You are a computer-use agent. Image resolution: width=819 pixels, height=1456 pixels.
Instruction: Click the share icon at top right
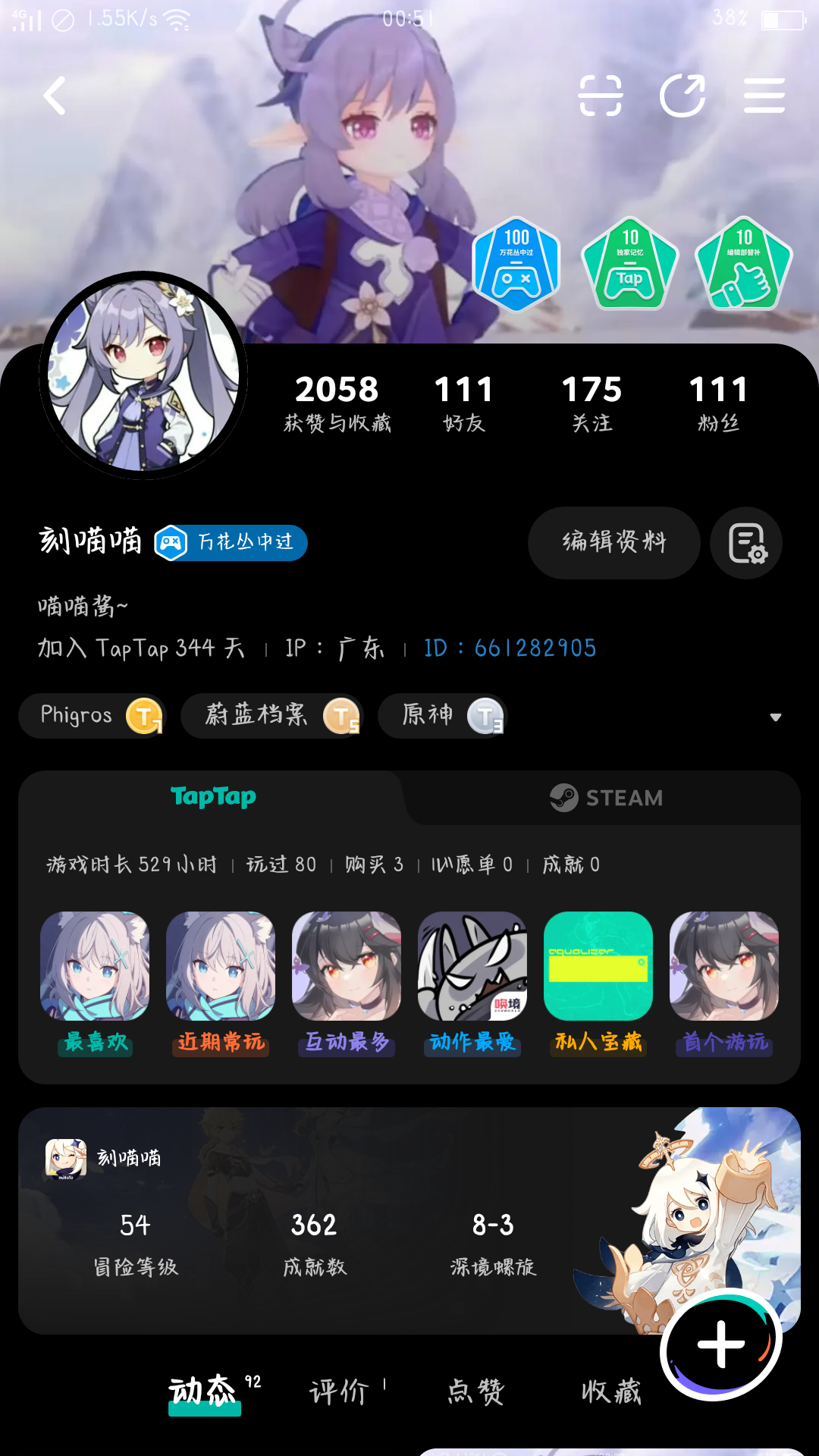pyautogui.click(x=683, y=94)
